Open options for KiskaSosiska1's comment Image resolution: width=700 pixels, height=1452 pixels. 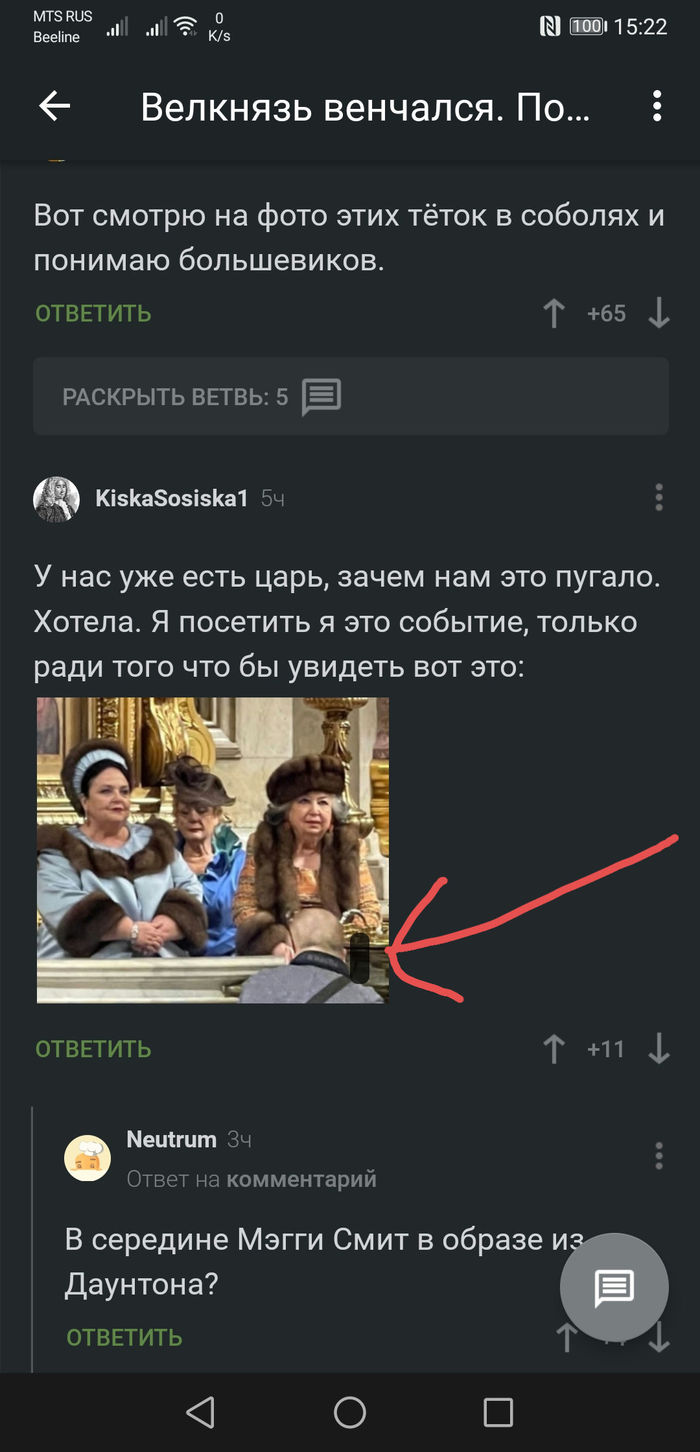tap(658, 497)
